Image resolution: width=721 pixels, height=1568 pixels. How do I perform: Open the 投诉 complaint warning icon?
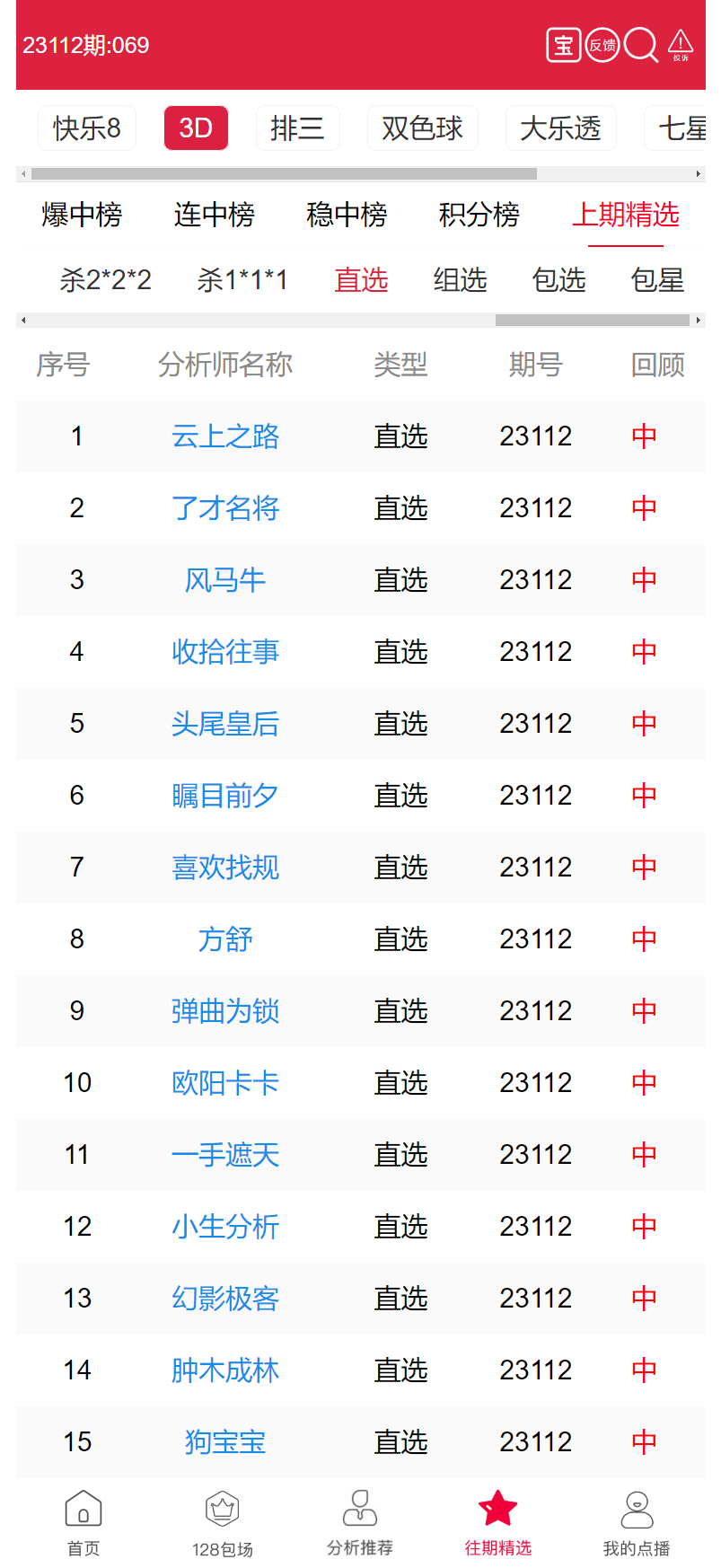click(x=681, y=45)
